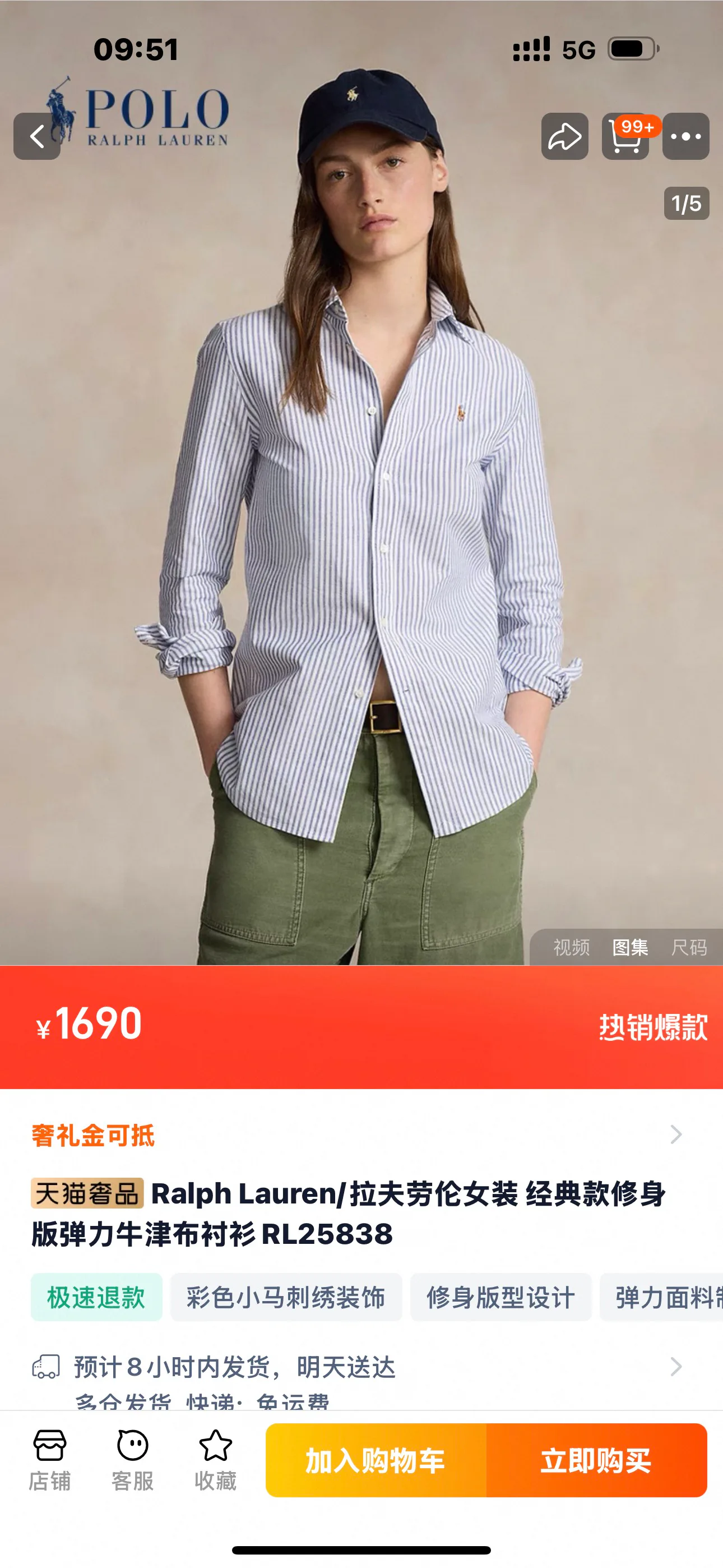Open the 店铺 store page

pos(50,1460)
